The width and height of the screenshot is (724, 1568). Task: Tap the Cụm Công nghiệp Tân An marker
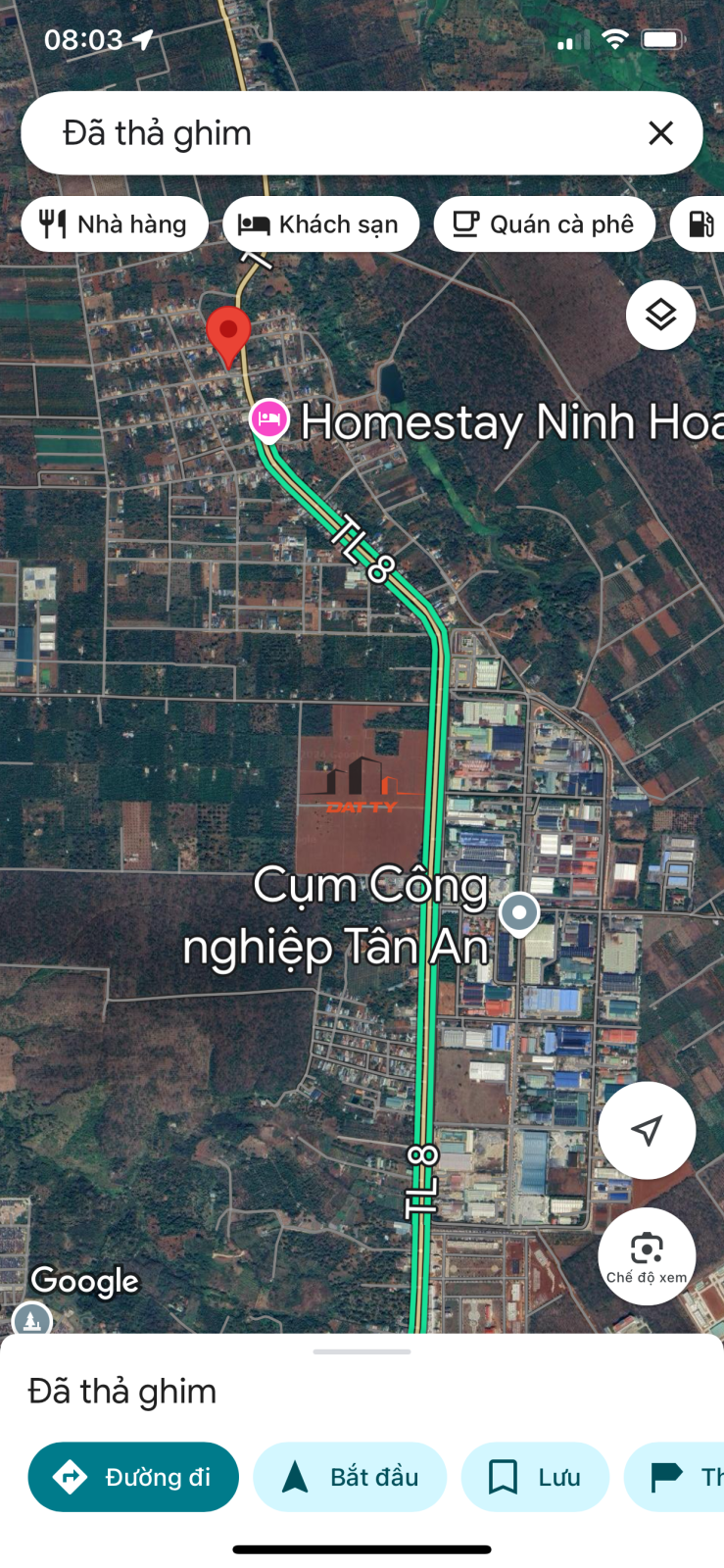point(519,914)
